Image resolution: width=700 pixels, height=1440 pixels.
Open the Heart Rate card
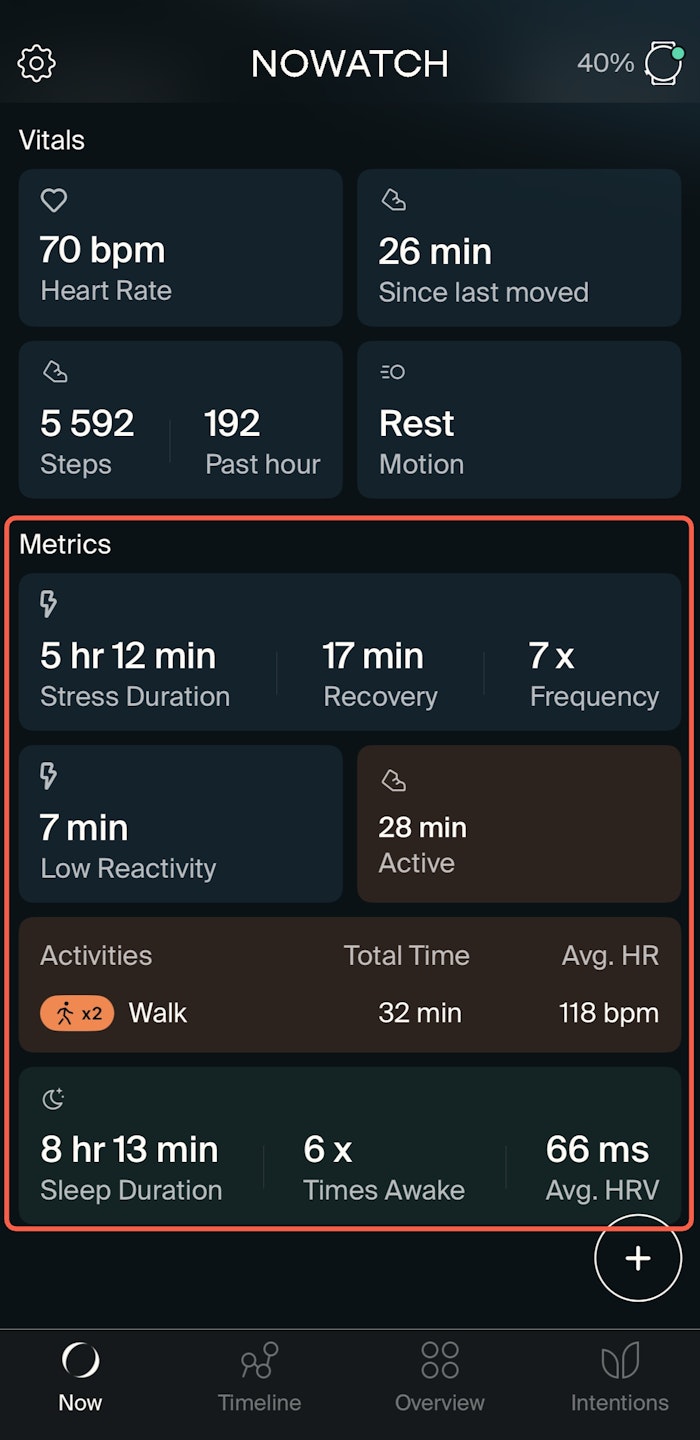pyautogui.click(x=180, y=248)
